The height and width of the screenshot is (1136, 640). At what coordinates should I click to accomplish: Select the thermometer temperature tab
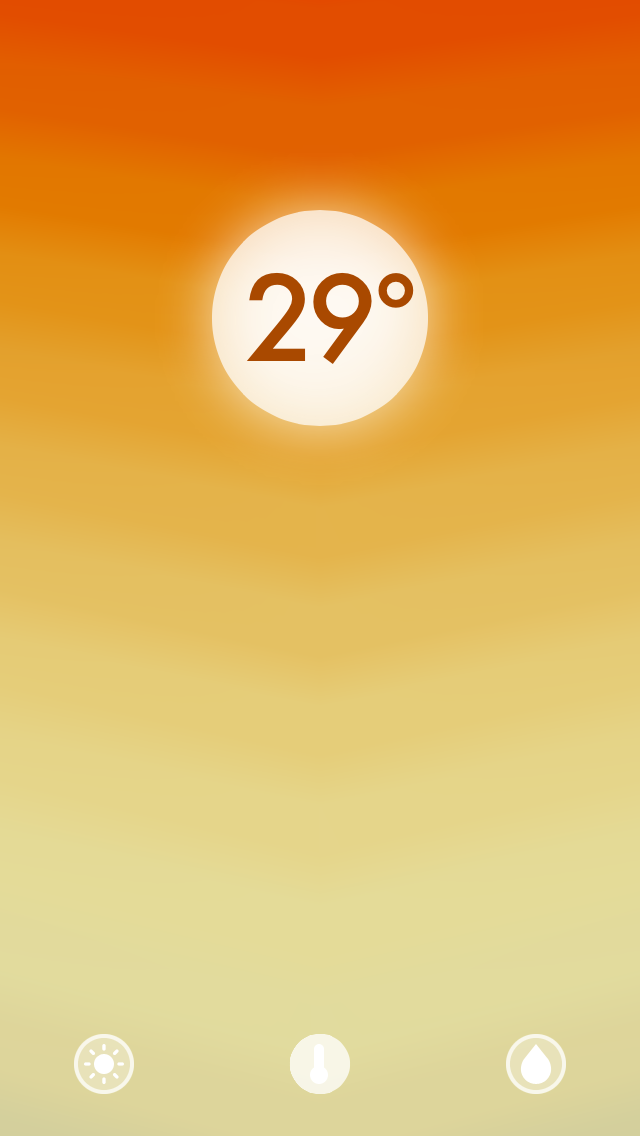tap(320, 1064)
